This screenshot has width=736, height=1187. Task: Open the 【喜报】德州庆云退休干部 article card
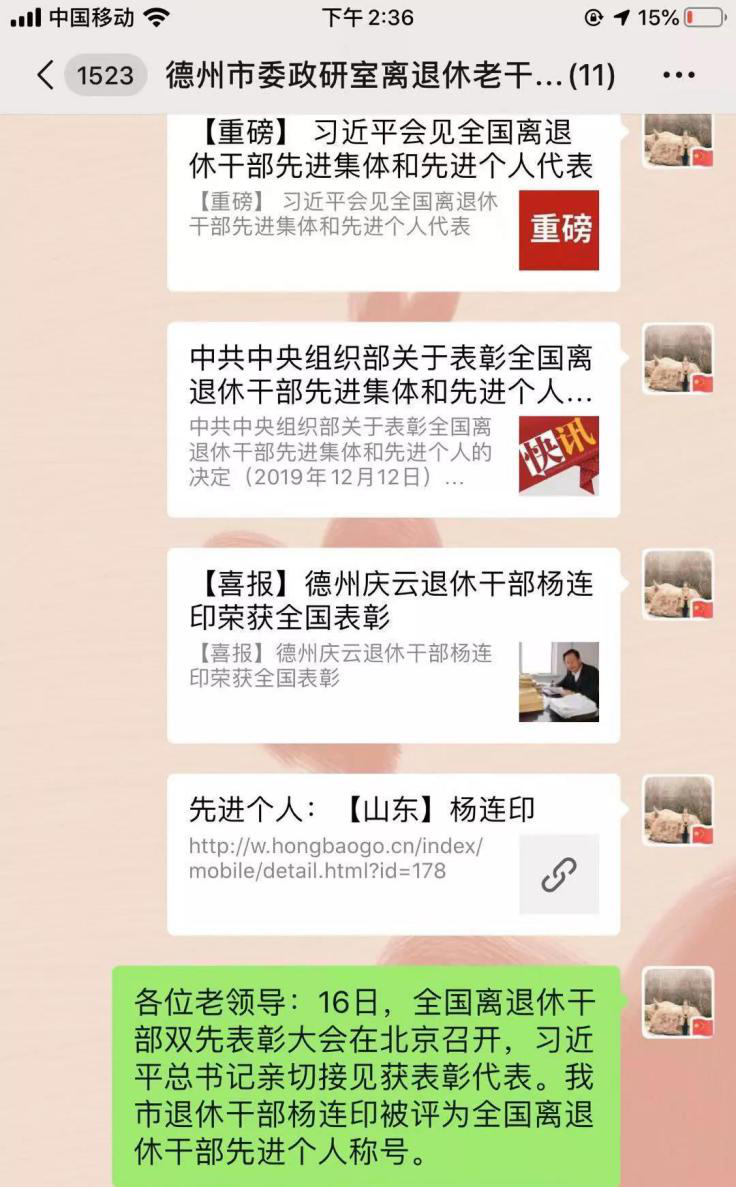click(x=393, y=645)
